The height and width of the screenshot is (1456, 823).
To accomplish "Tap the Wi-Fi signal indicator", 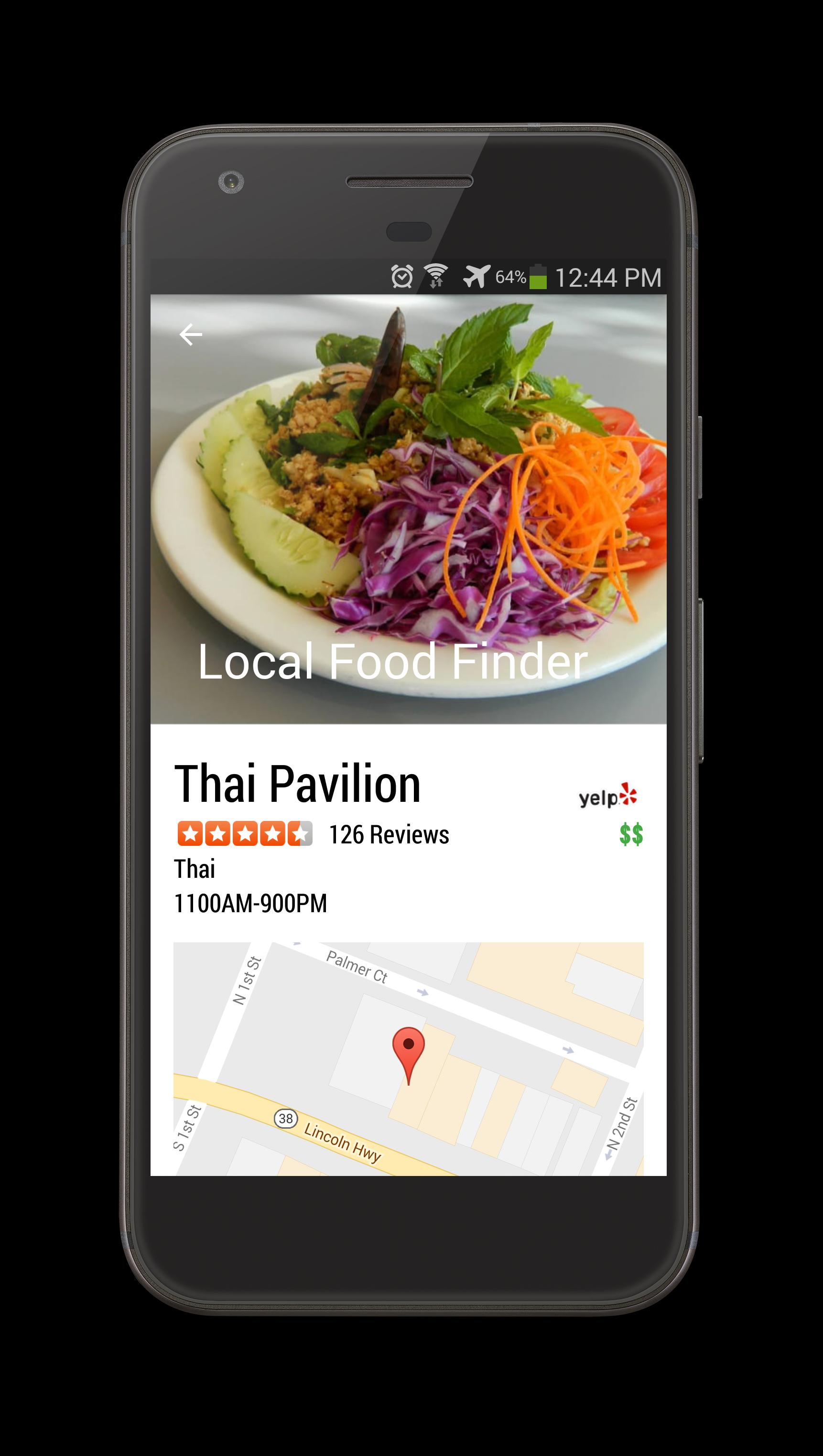I will tap(435, 275).
